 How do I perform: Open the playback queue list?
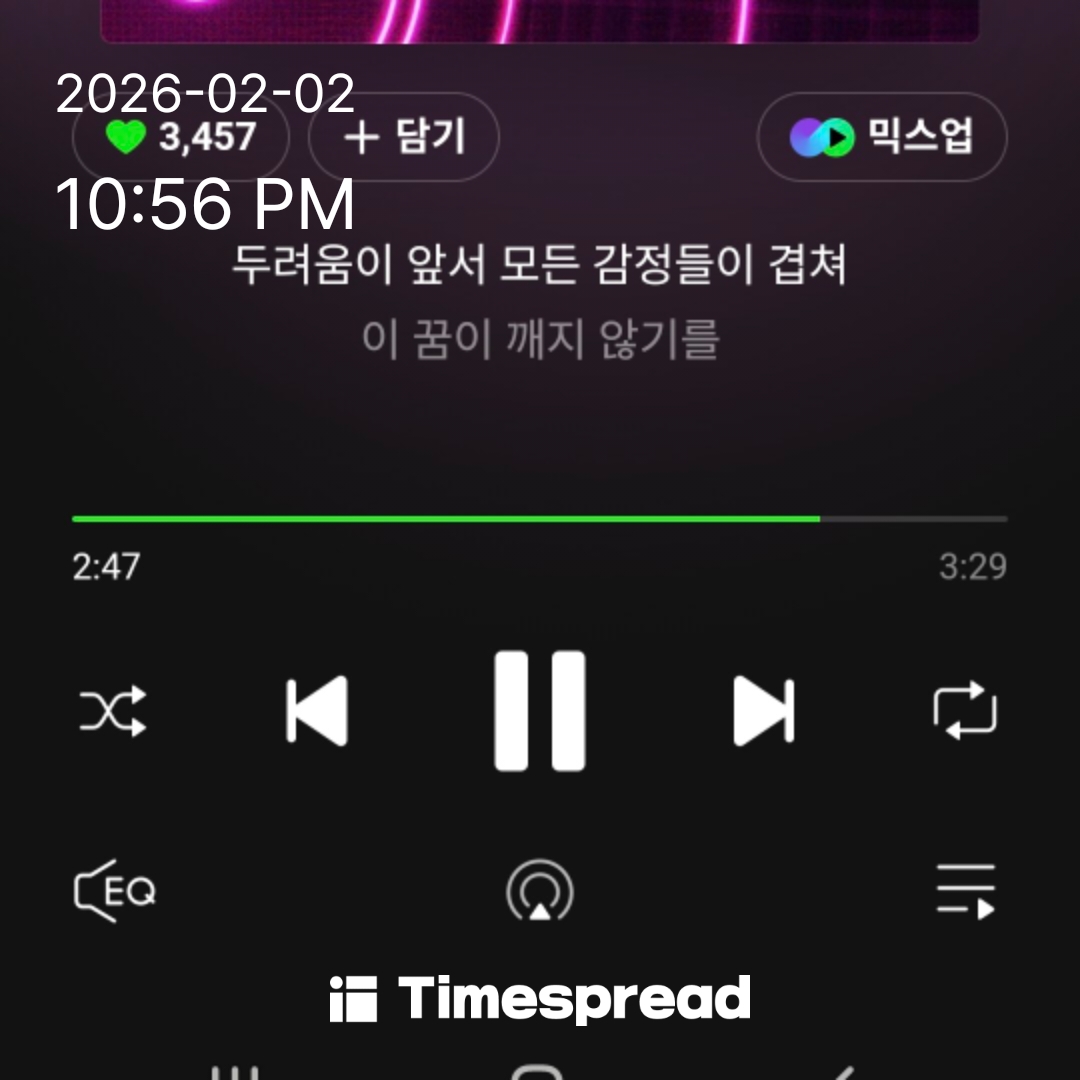(x=965, y=890)
